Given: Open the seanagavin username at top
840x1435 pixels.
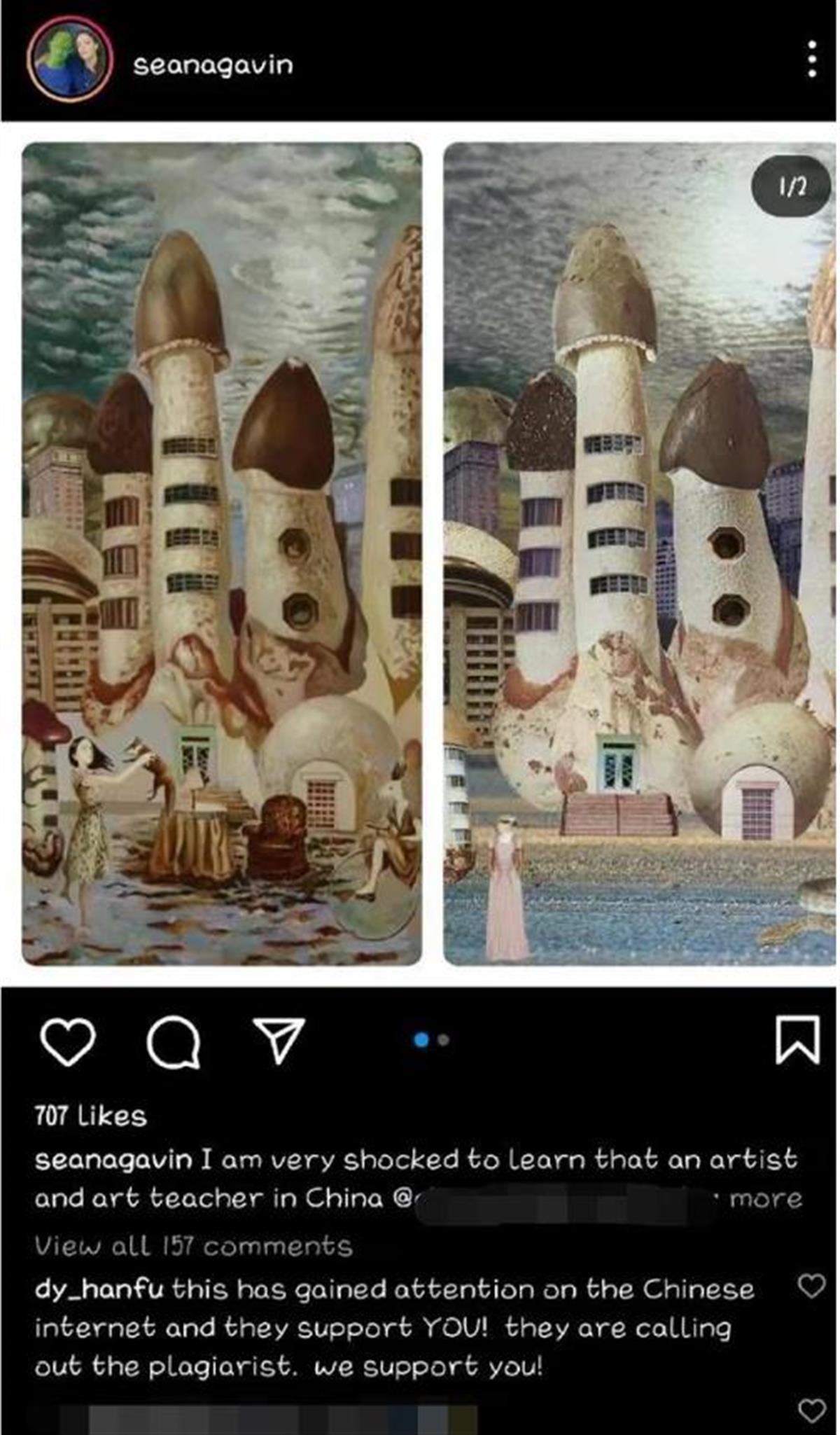Looking at the screenshot, I should tap(213, 65).
